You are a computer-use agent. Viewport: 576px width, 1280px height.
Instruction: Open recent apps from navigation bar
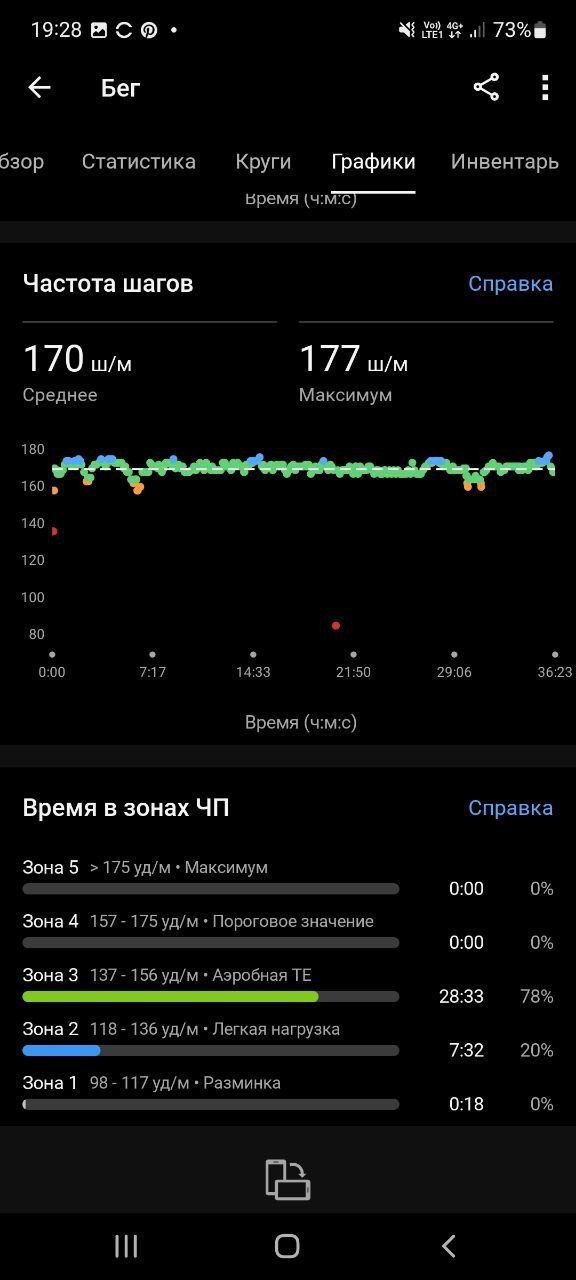126,1245
